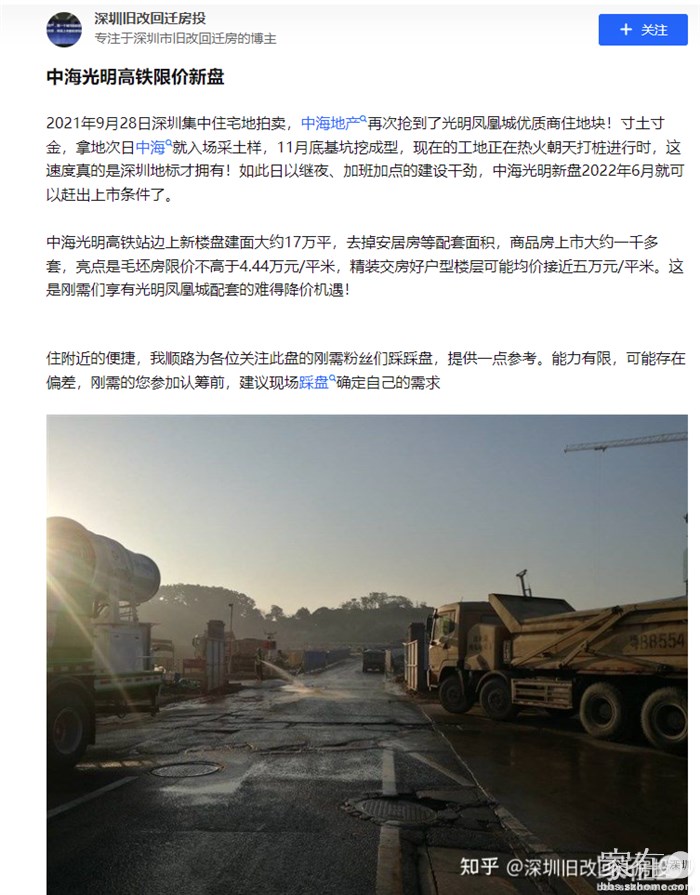700x895 pixels.
Task: Open the 踩盘 search link
Action: point(316,382)
